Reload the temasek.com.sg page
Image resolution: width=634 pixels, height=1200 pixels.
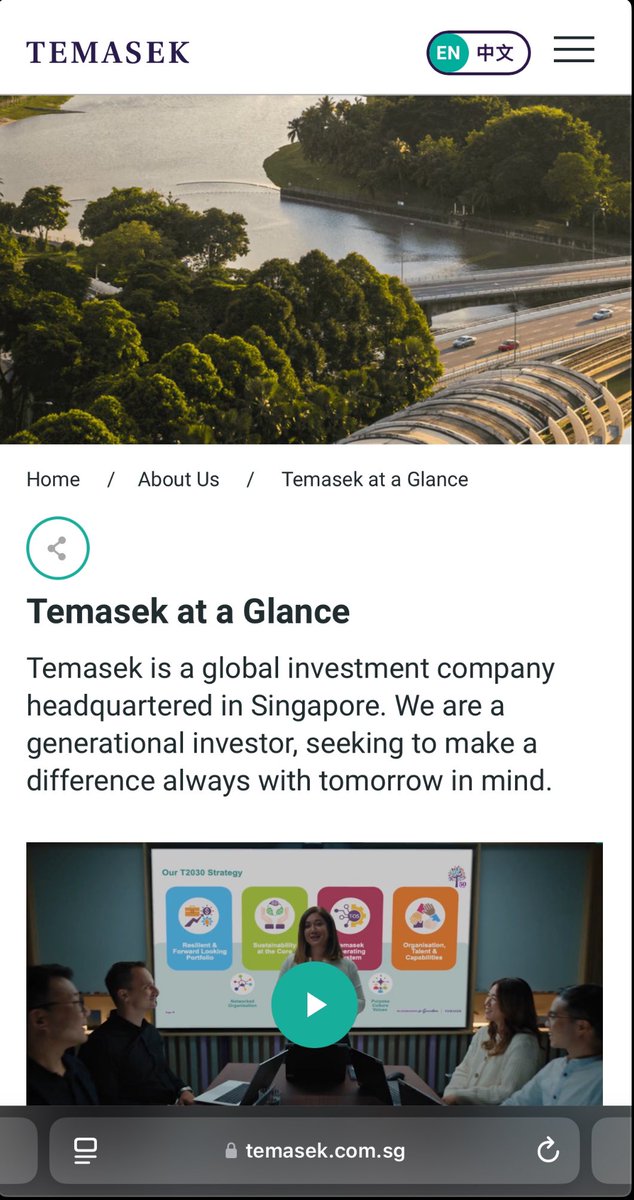[548, 1151]
